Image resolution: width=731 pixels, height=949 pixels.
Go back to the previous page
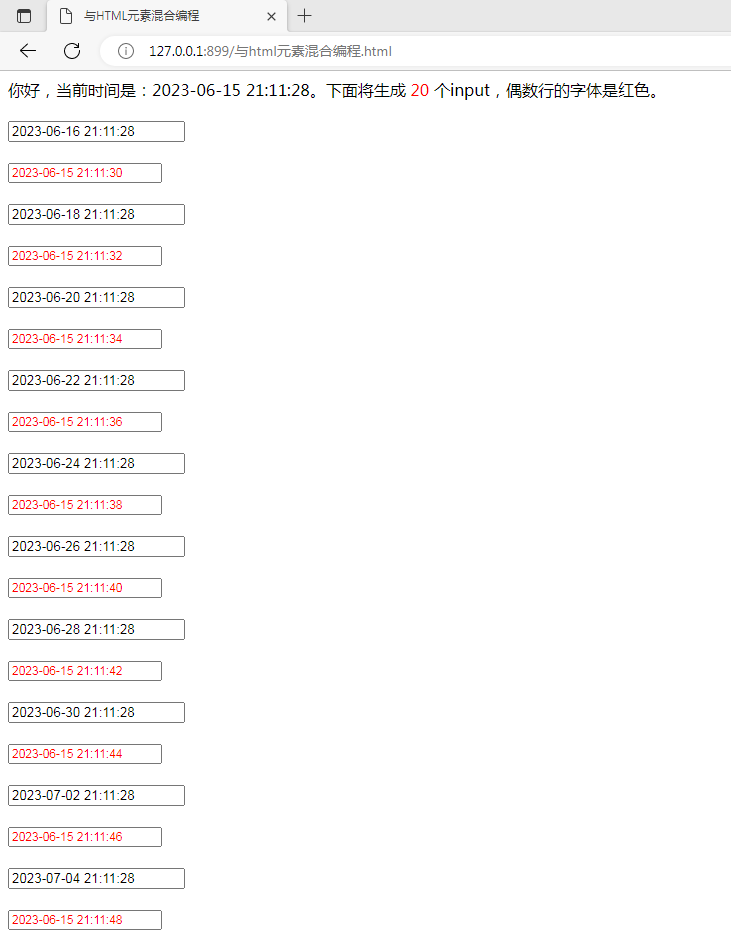tap(28, 51)
